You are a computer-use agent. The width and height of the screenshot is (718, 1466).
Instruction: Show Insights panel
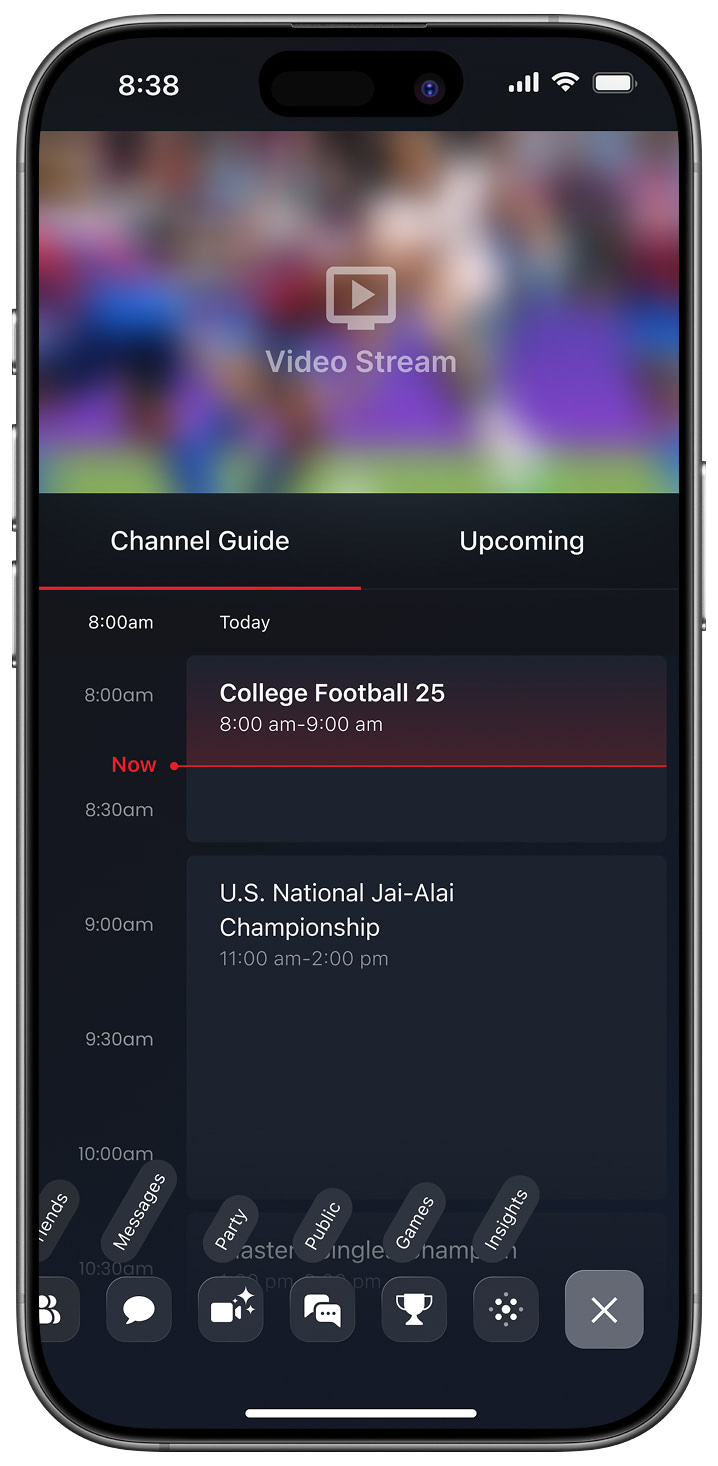pyautogui.click(x=506, y=1310)
